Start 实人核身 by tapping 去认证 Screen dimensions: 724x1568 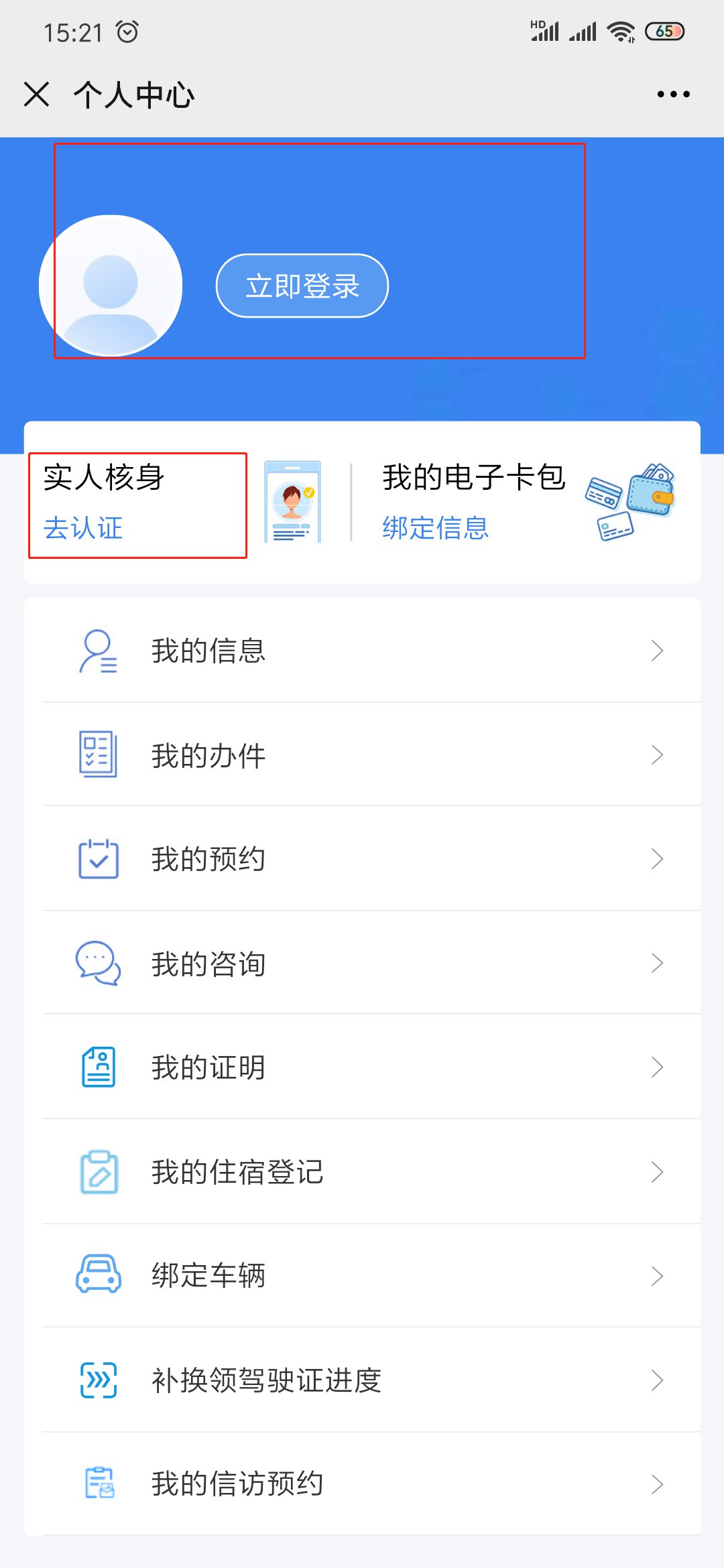click(x=83, y=528)
